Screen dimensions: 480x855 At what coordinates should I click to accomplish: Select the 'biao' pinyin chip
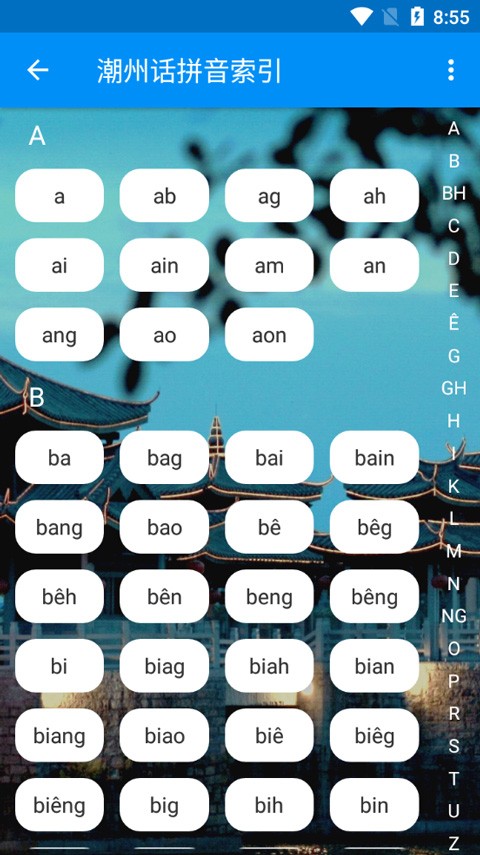click(164, 736)
